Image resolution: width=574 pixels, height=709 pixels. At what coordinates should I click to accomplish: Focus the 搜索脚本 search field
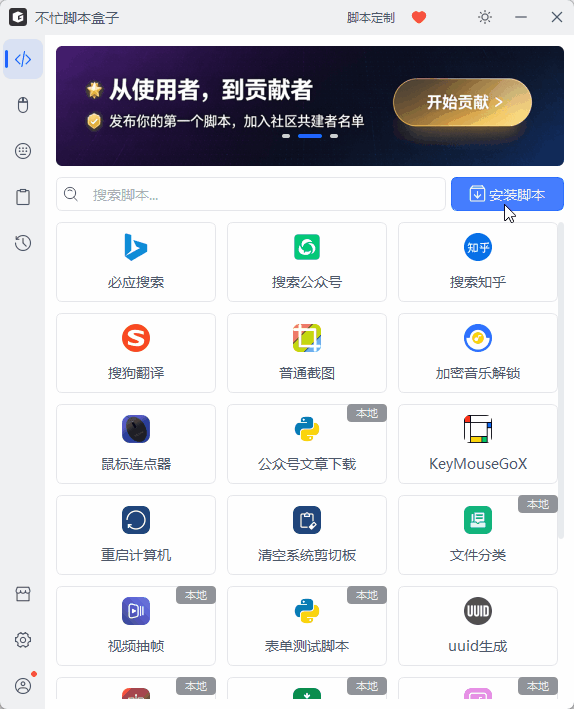(x=251, y=194)
